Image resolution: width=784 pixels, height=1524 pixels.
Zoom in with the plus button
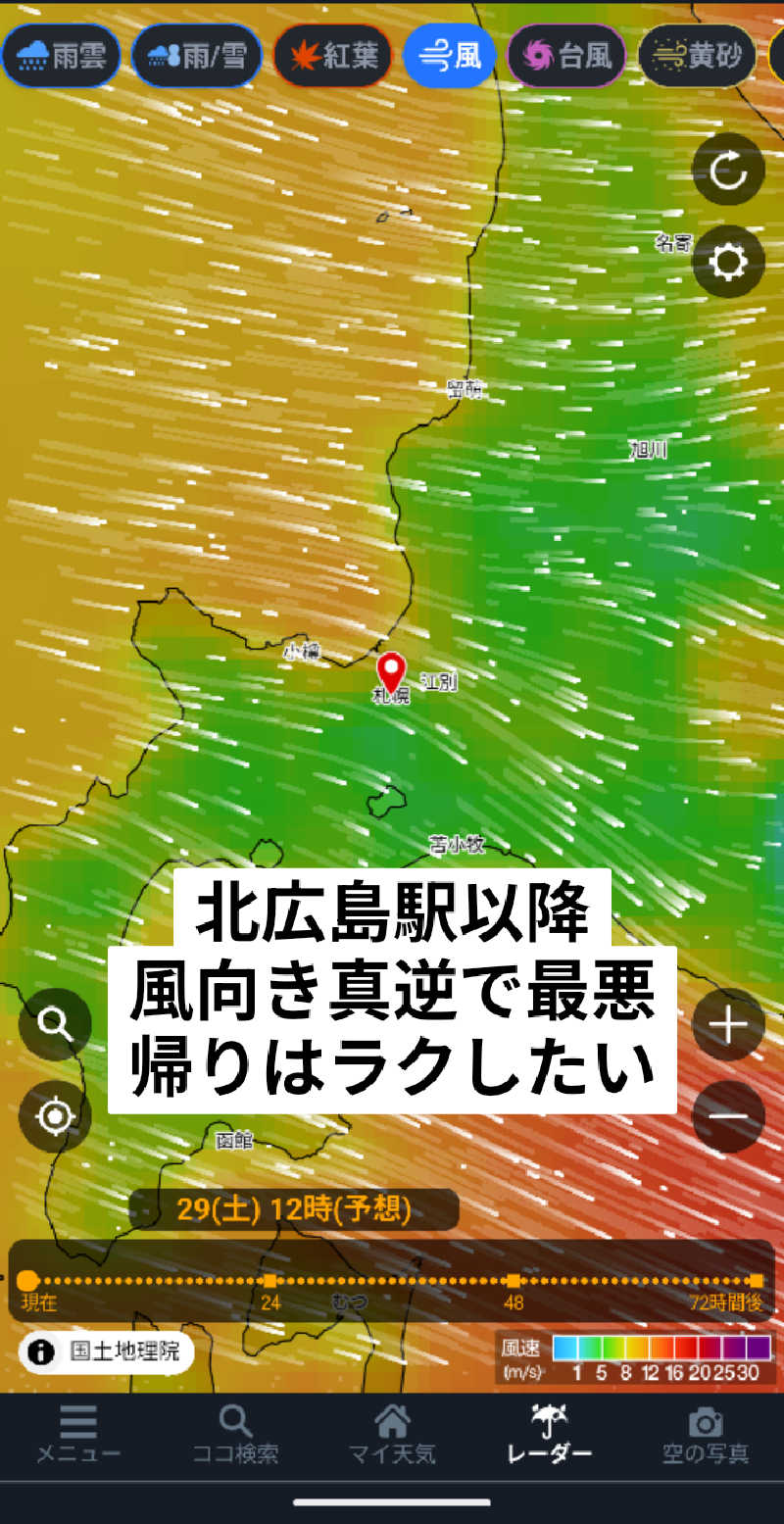(x=728, y=1024)
